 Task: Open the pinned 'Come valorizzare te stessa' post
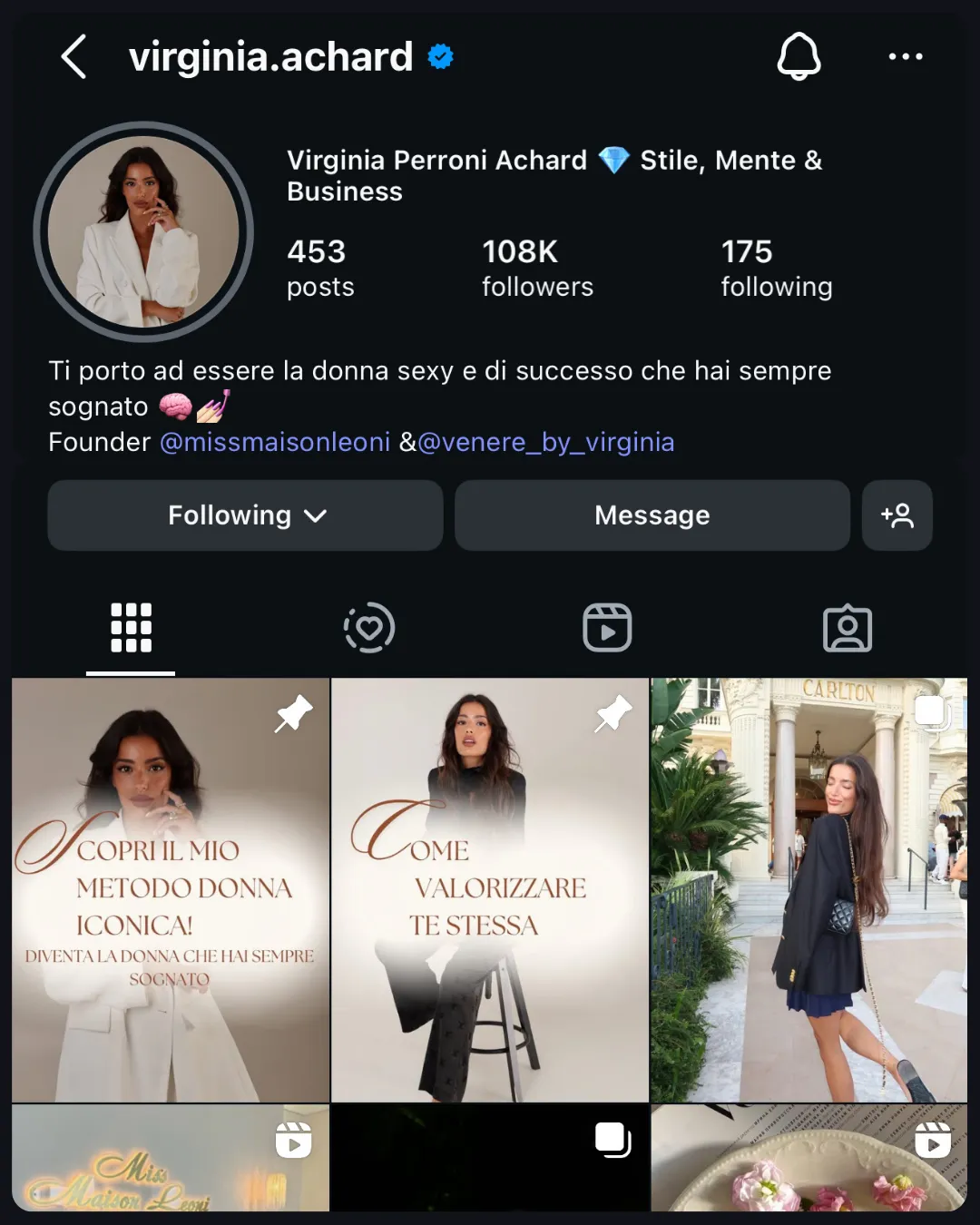tap(490, 890)
